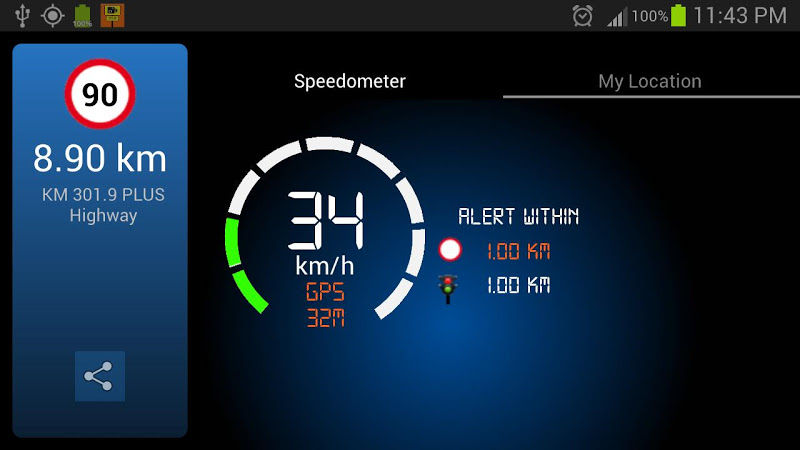
Task: Switch to the My Location tab
Action: click(x=649, y=81)
